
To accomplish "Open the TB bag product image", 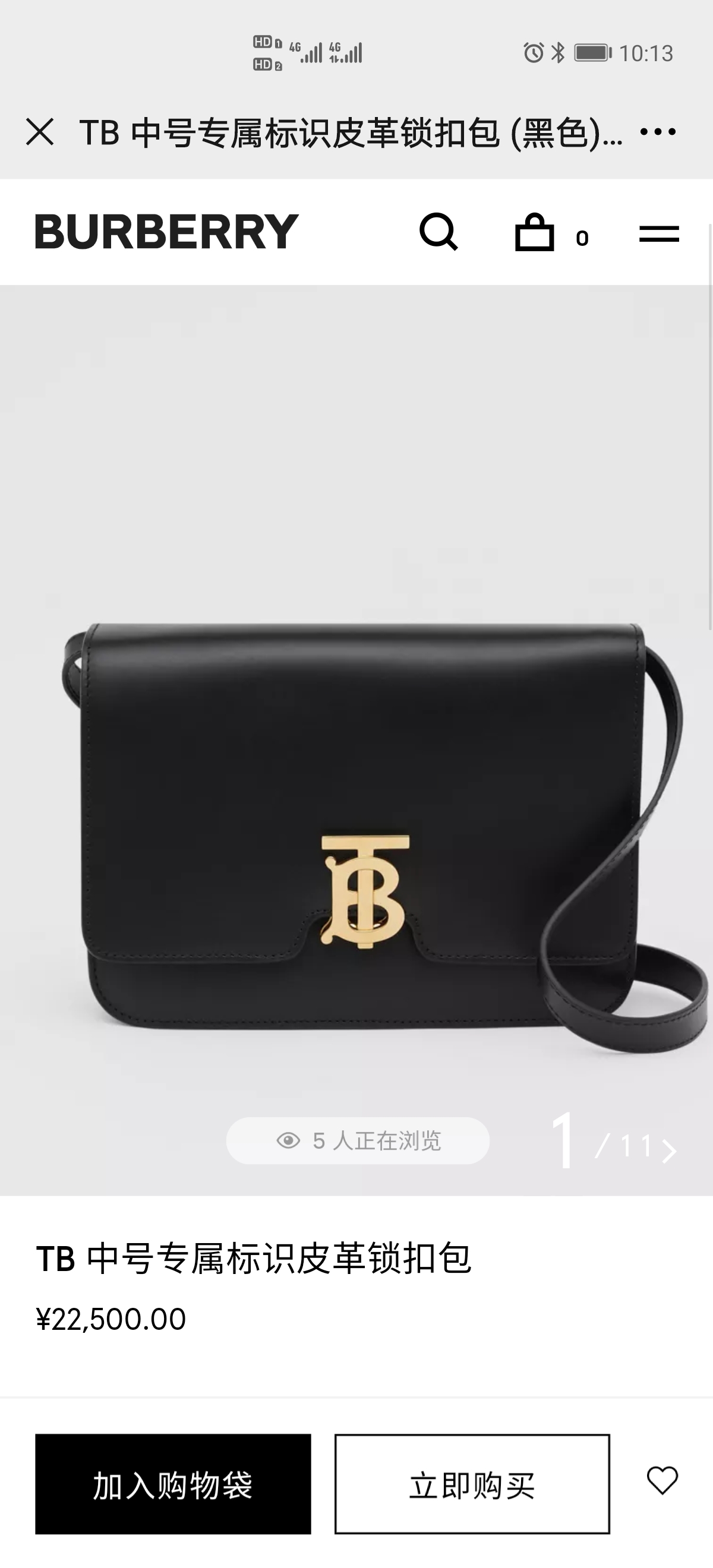I will click(365, 828).
